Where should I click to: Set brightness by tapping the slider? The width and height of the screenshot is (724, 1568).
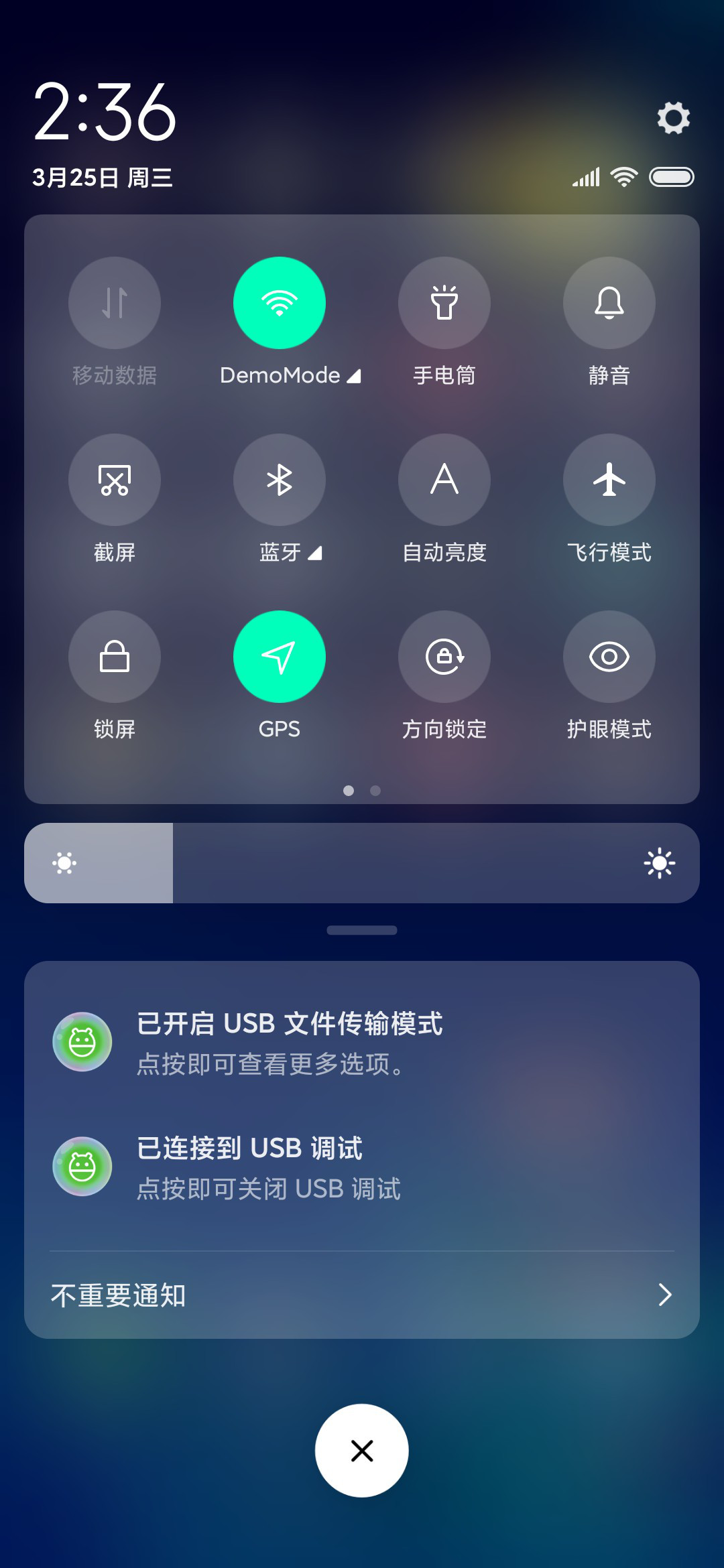(362, 863)
